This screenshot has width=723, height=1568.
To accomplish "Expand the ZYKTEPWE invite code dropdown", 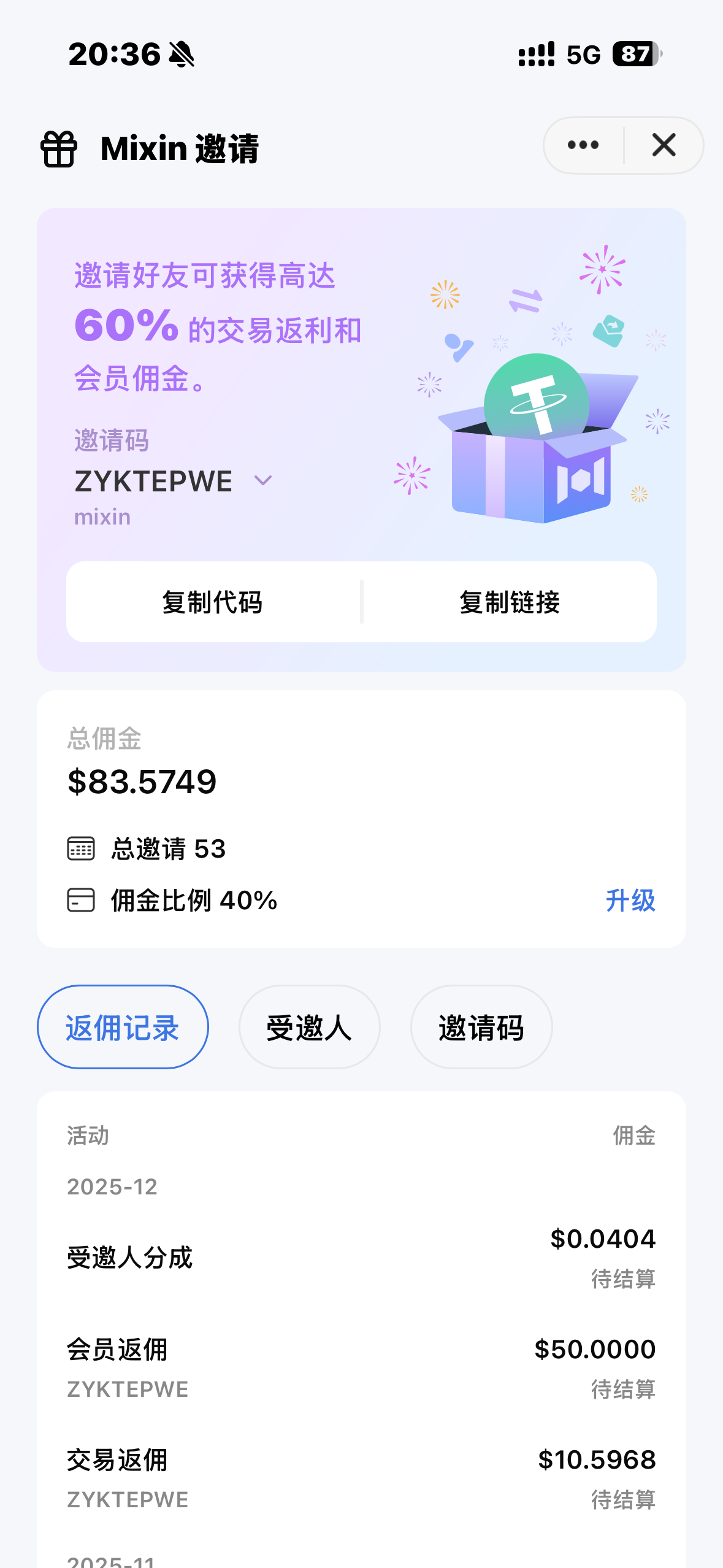I will tap(263, 480).
